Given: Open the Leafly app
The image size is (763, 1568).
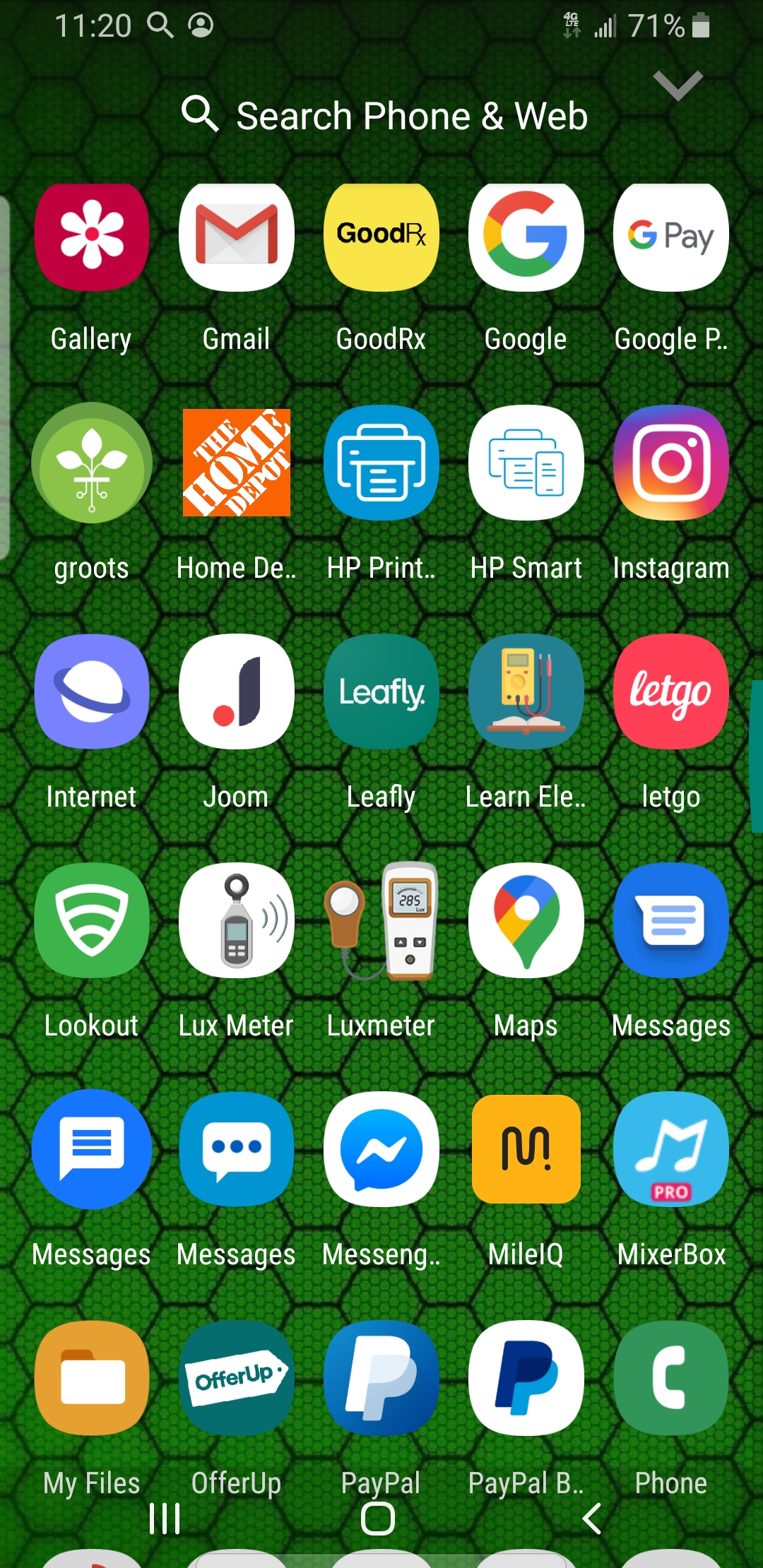Looking at the screenshot, I should point(381,692).
